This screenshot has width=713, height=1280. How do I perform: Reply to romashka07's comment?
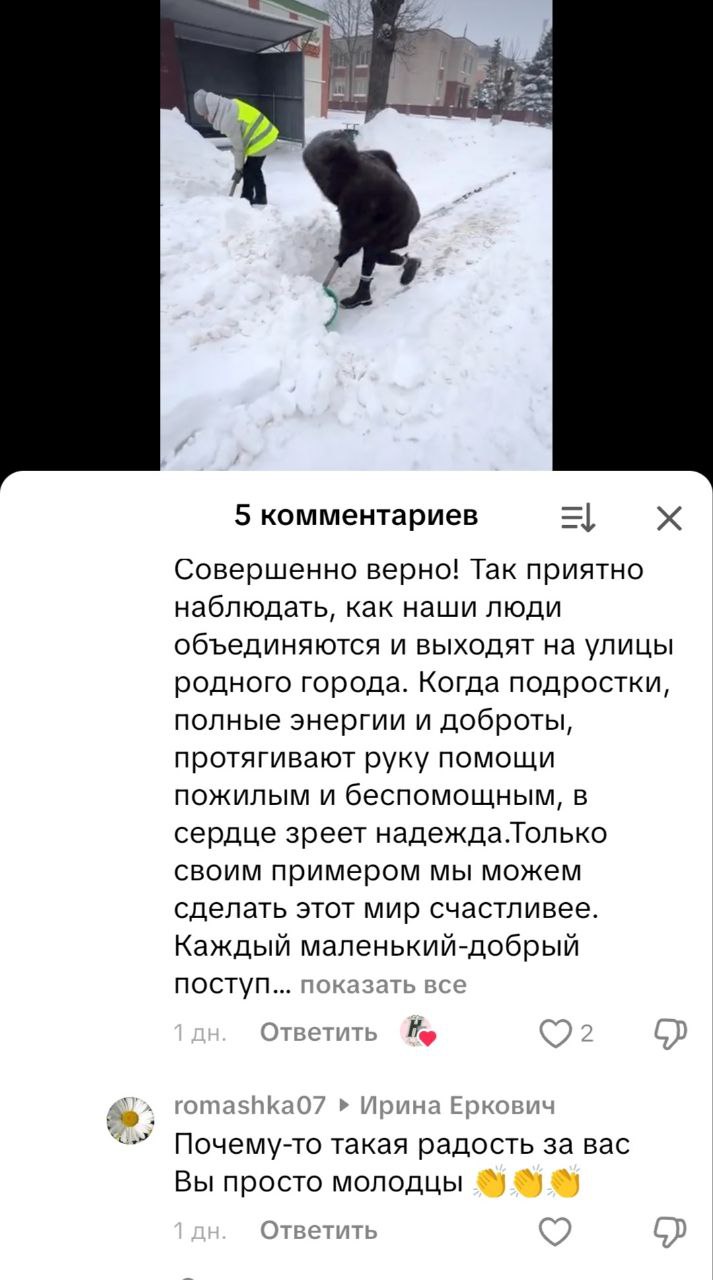(x=318, y=1231)
